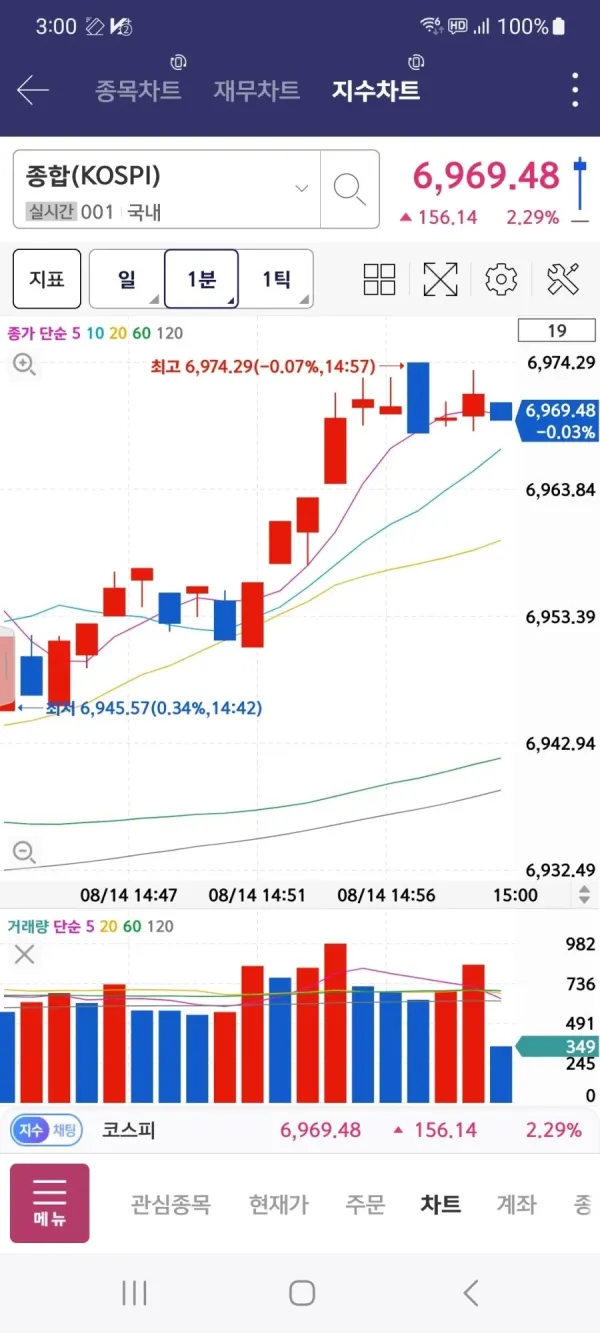Open the 지표 indicators button

(47, 279)
